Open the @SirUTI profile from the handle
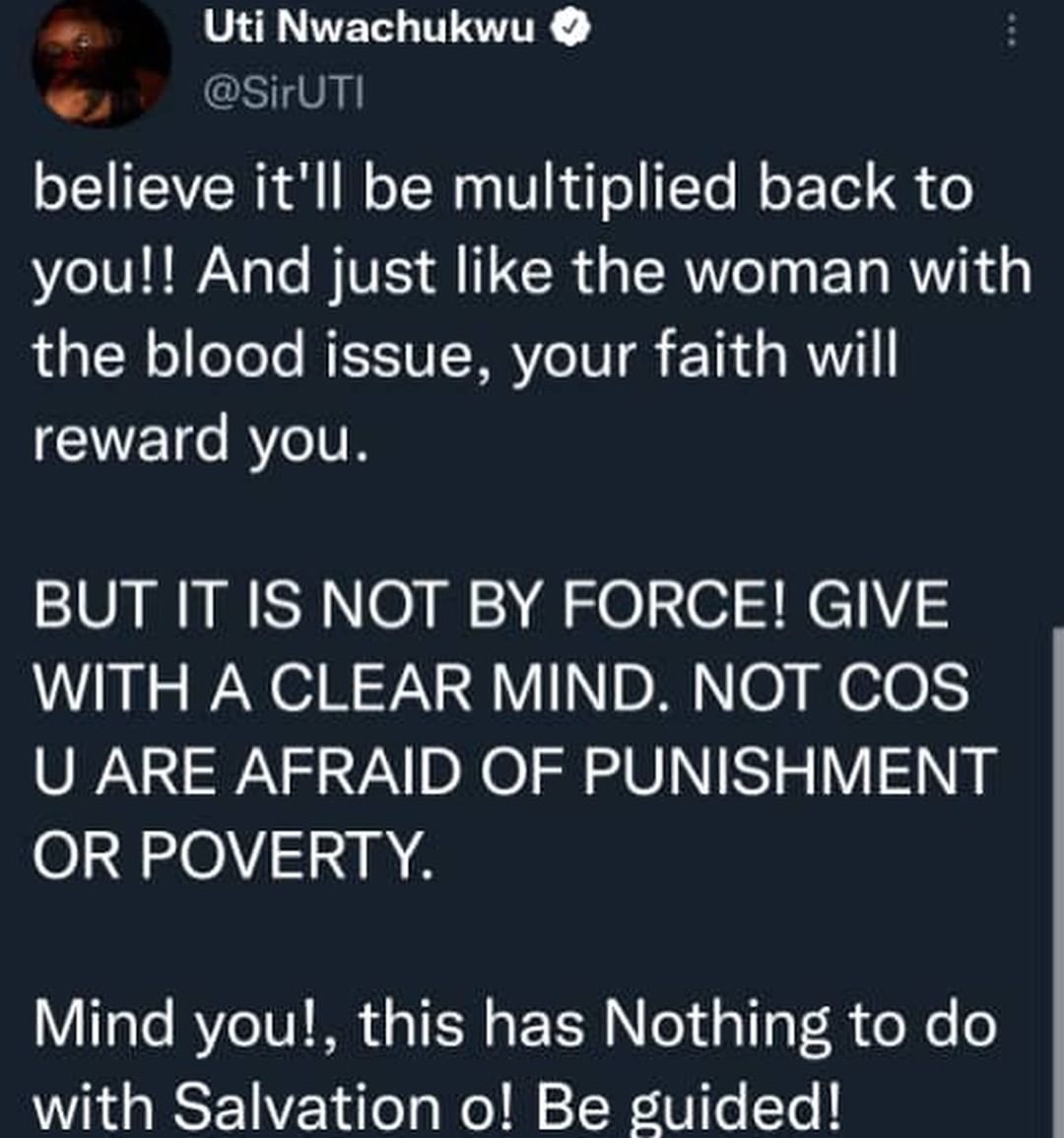 (285, 94)
